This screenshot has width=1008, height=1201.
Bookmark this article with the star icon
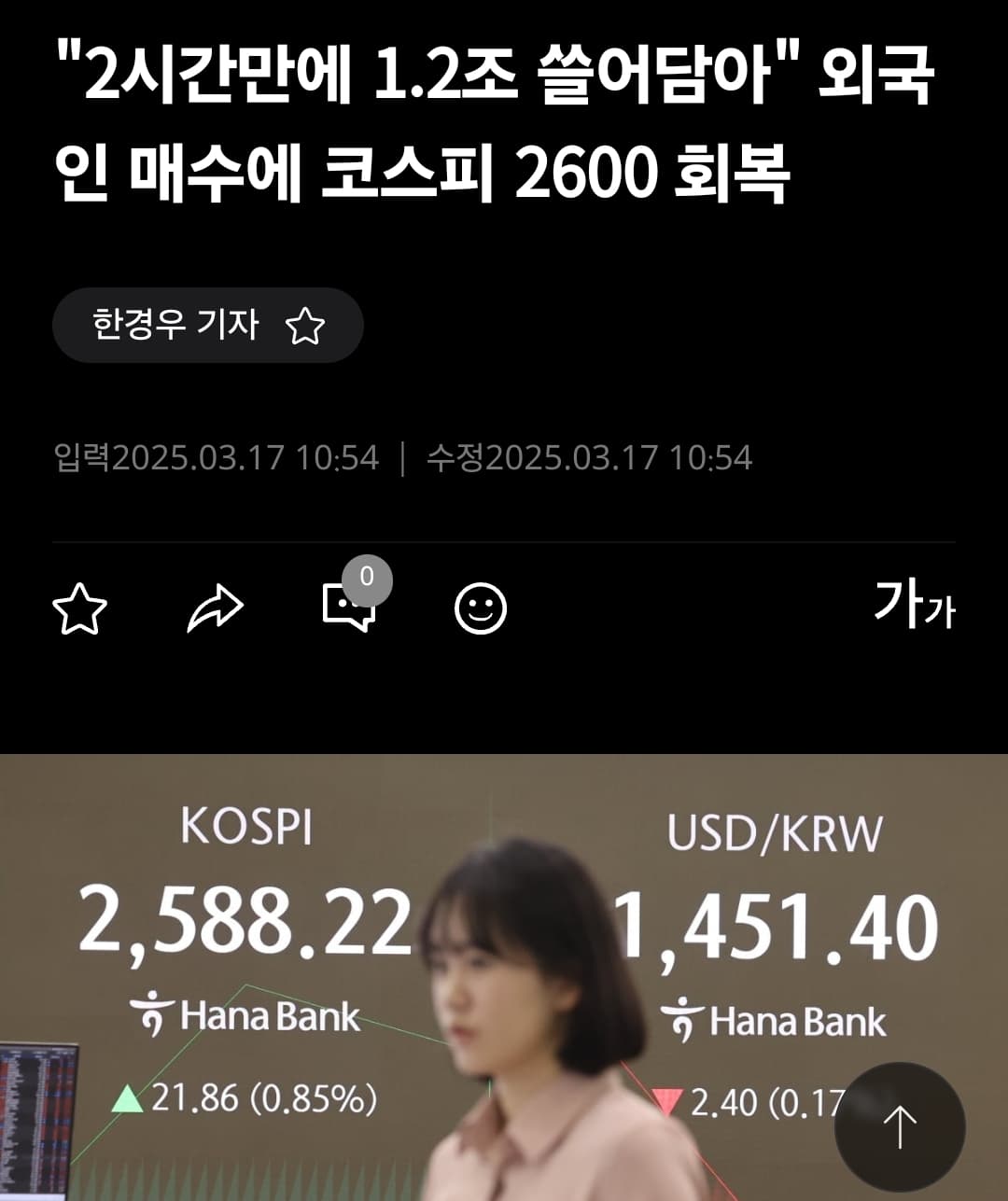coord(80,609)
